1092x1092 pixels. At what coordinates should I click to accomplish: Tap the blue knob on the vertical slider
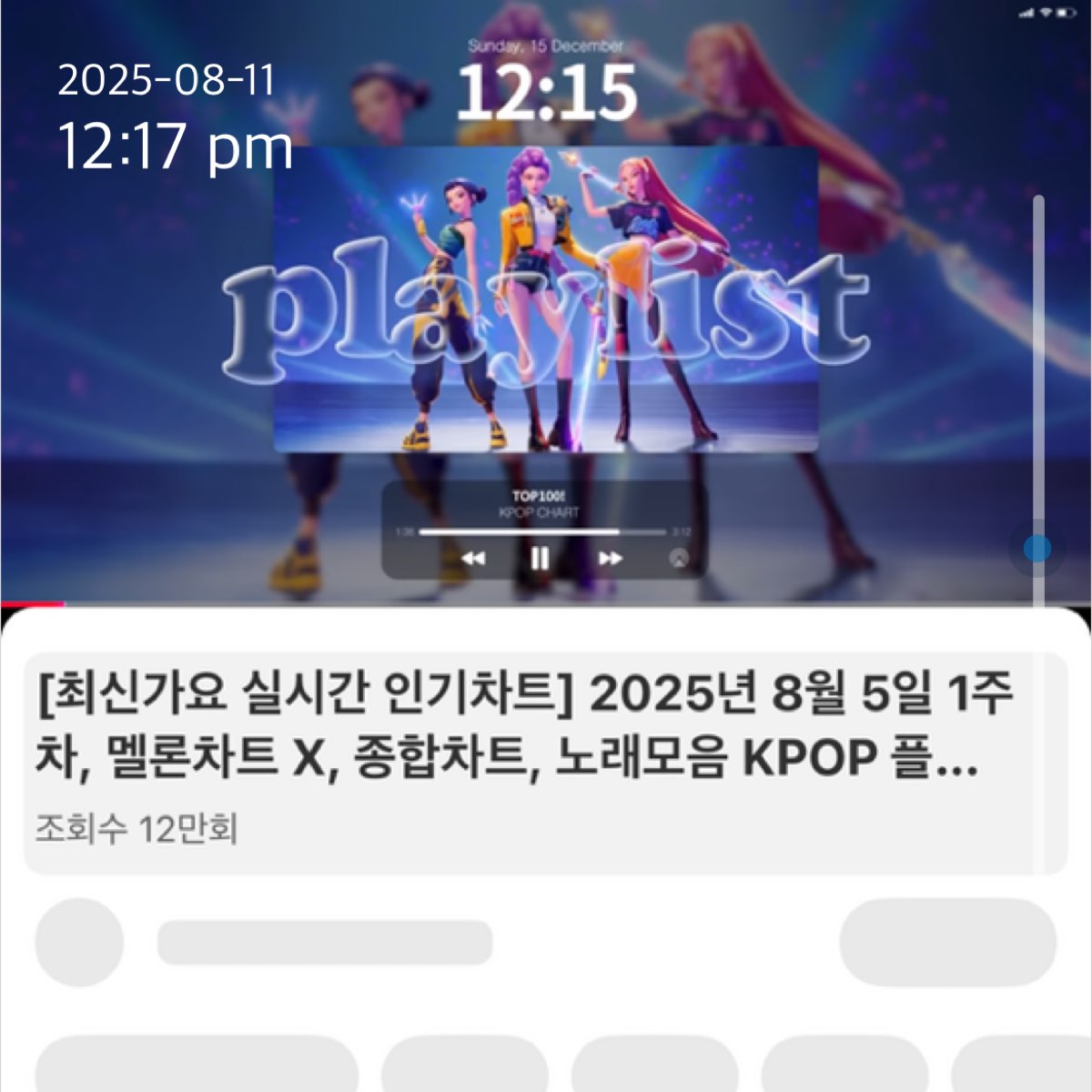pyautogui.click(x=1037, y=549)
